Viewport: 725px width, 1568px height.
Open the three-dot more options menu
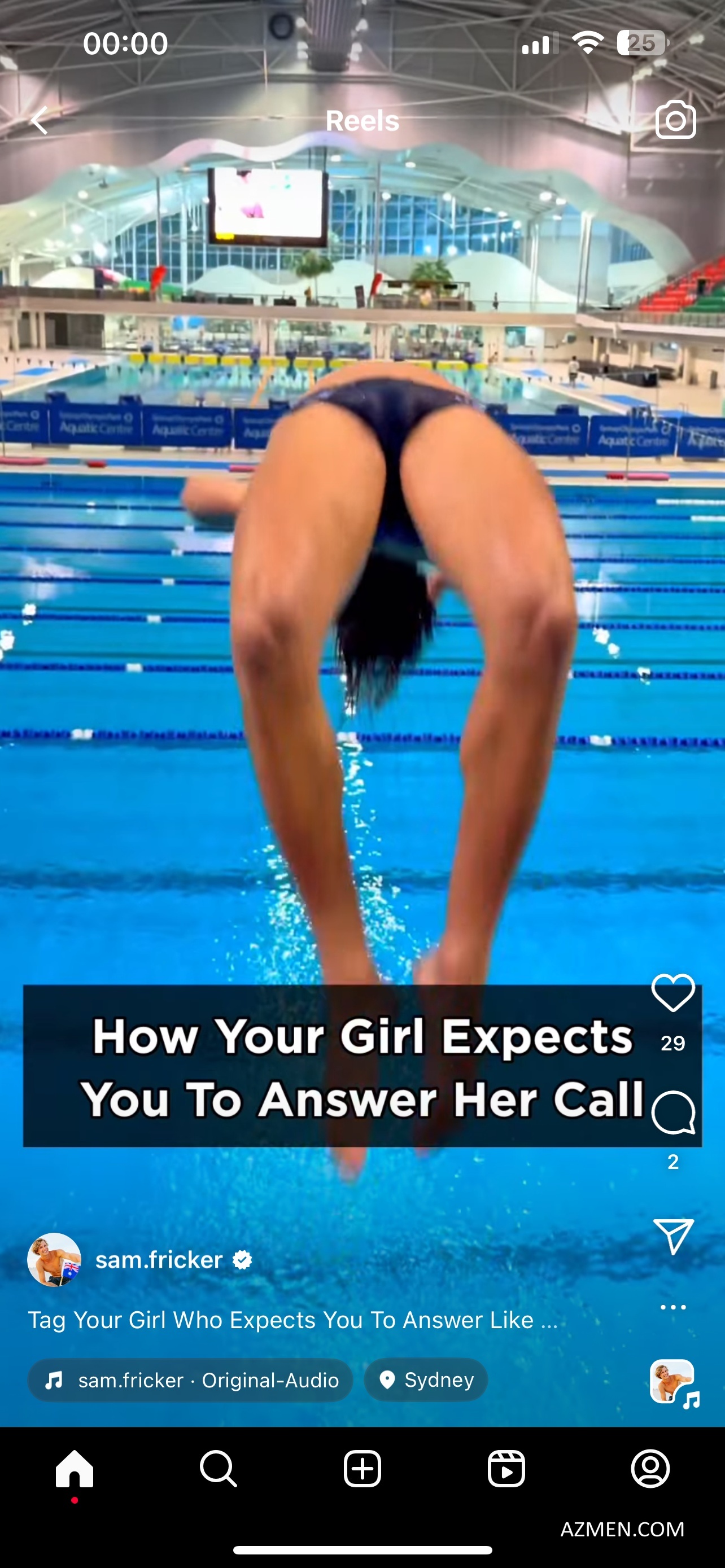pos(672,1307)
